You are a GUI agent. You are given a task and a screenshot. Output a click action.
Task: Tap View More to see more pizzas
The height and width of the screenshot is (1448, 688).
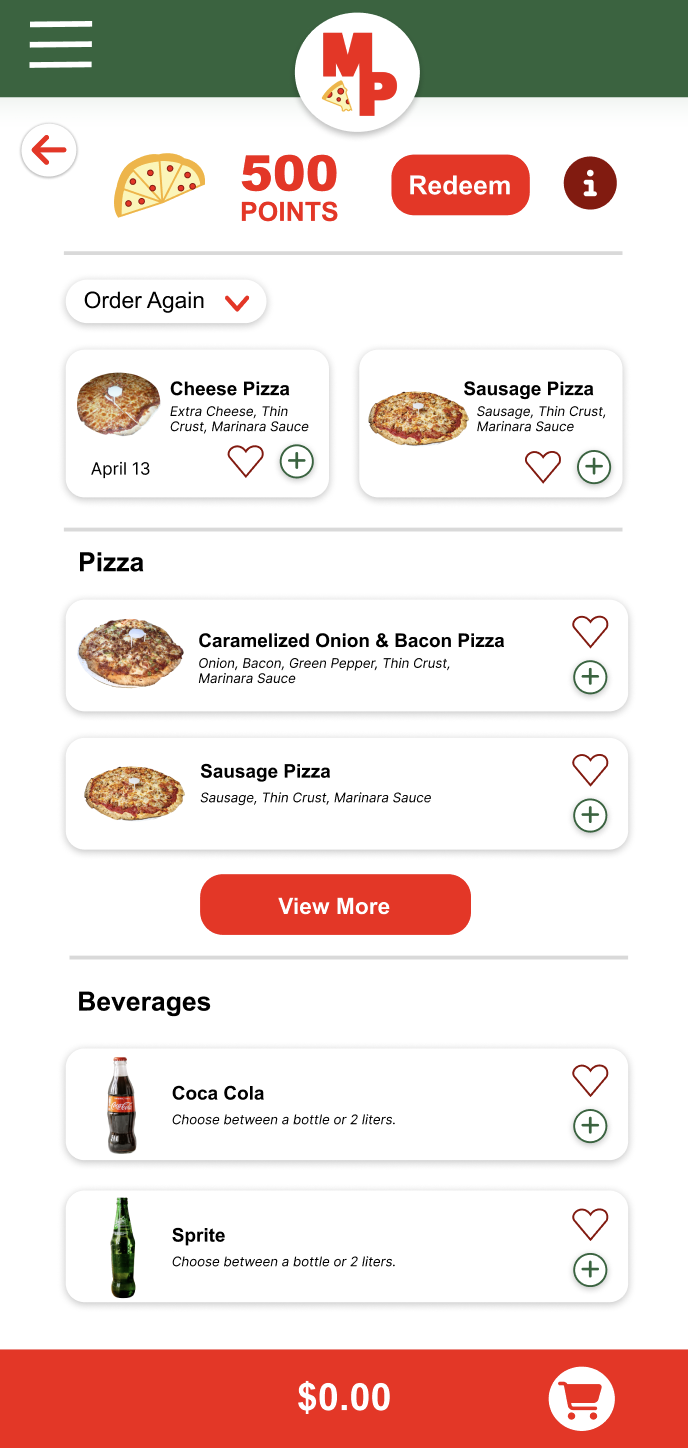(335, 905)
